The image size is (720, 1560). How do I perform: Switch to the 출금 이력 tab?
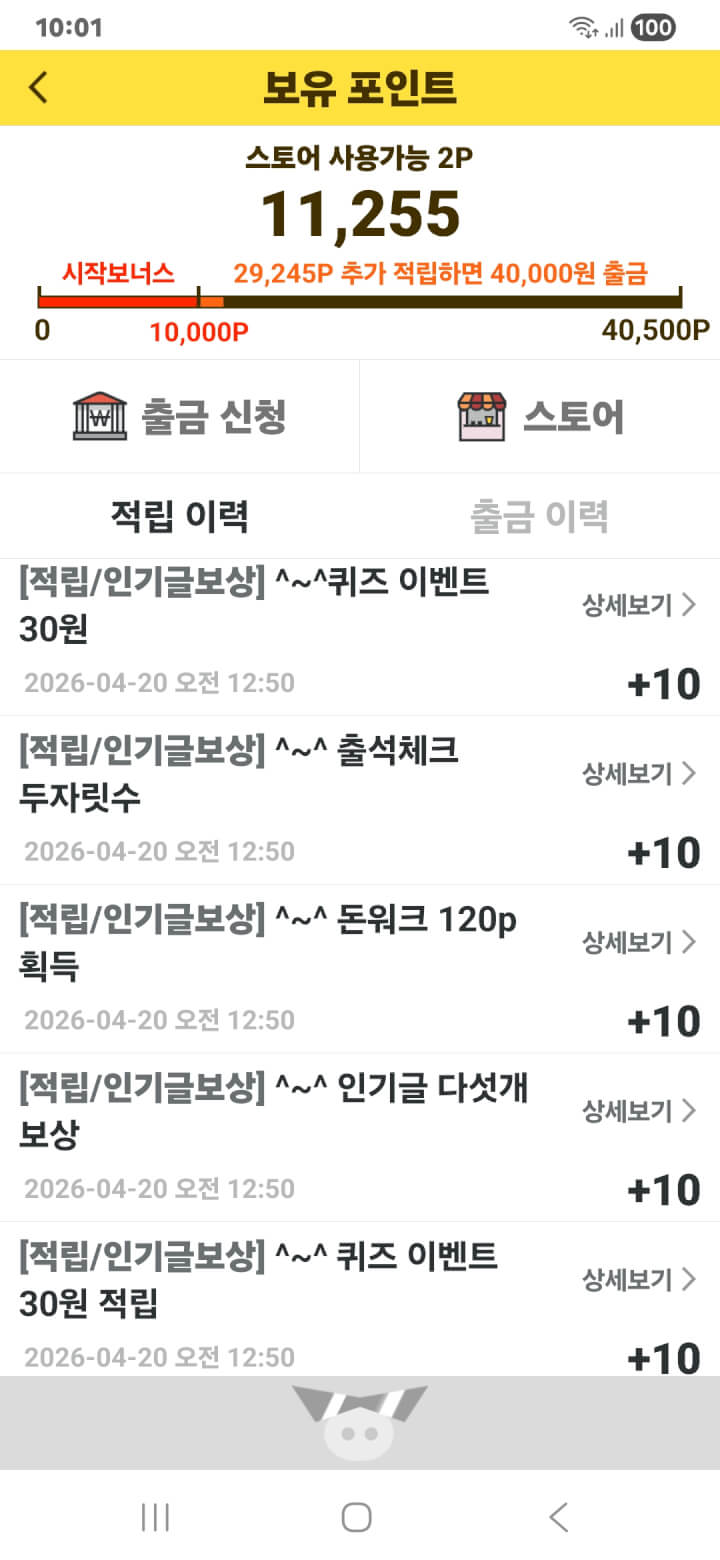point(540,516)
